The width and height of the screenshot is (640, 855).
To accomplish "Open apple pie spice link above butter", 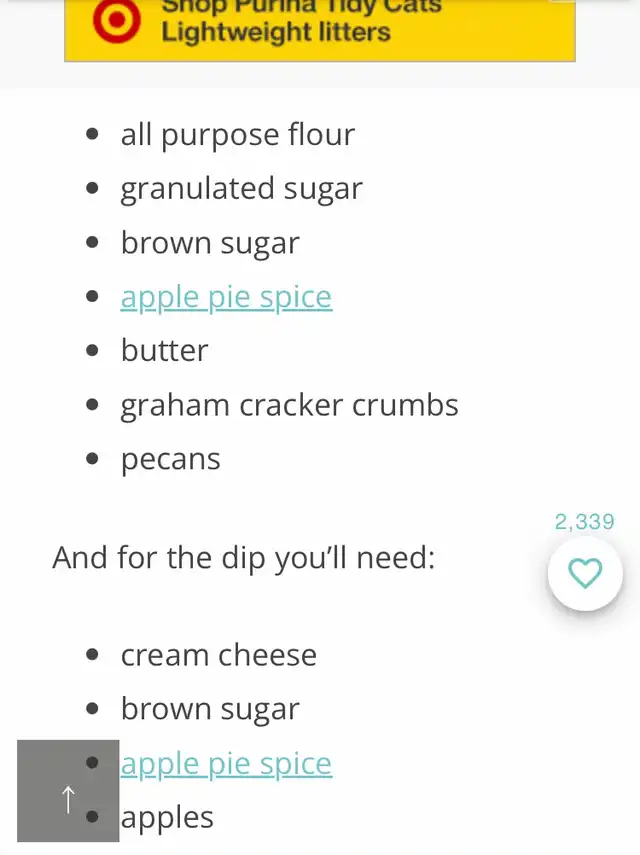I will point(226,297).
